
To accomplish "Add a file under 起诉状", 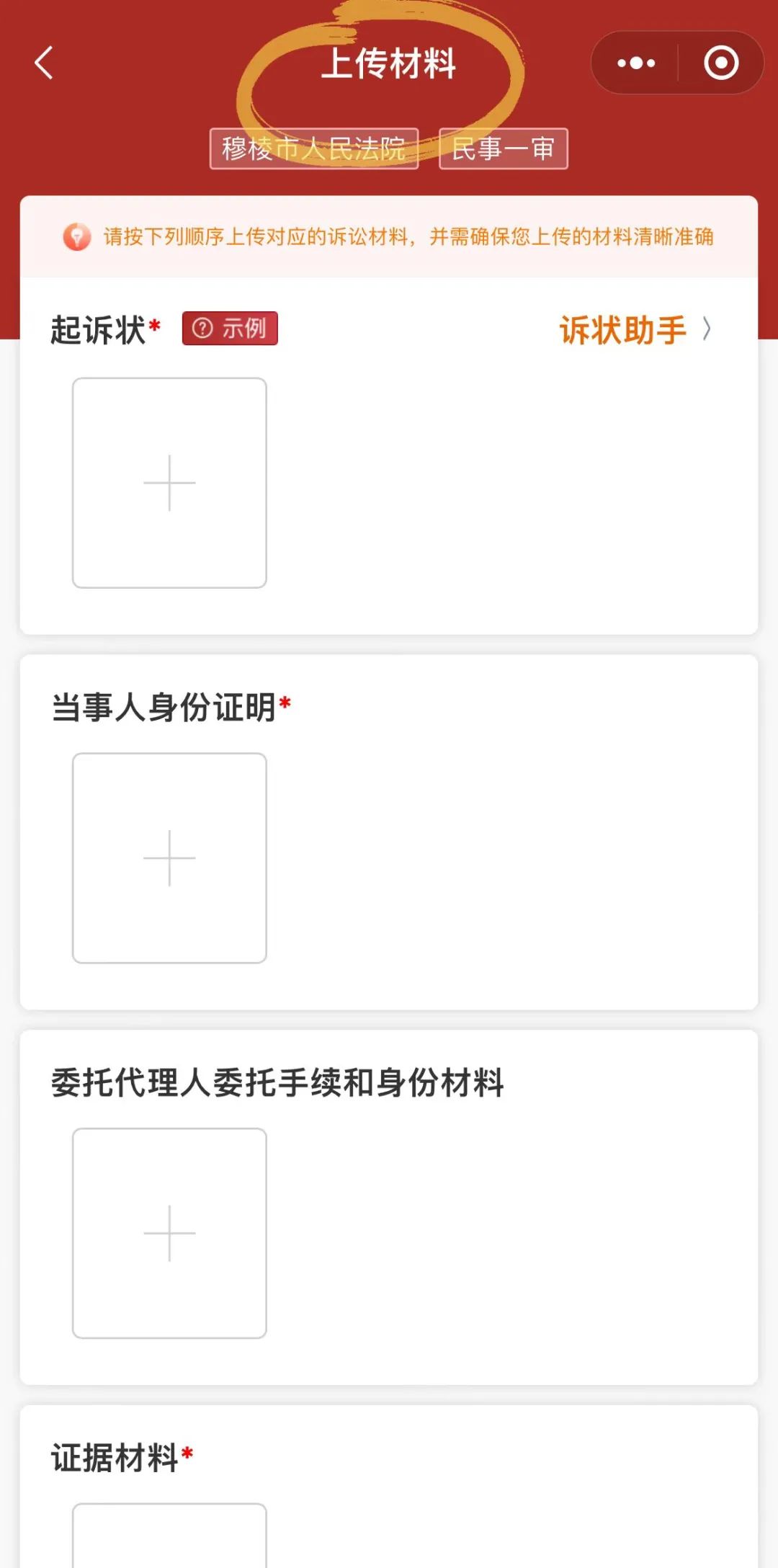I will [169, 483].
